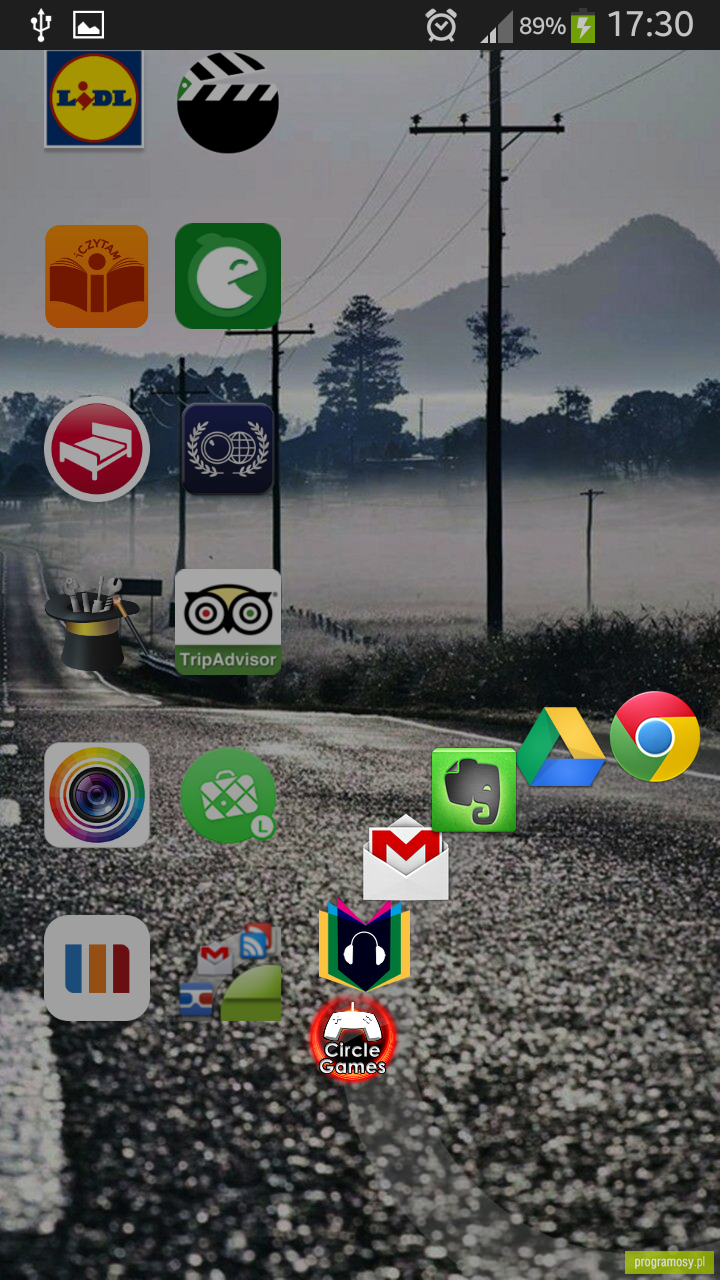Open the Gmail and RSS folder

230,972
